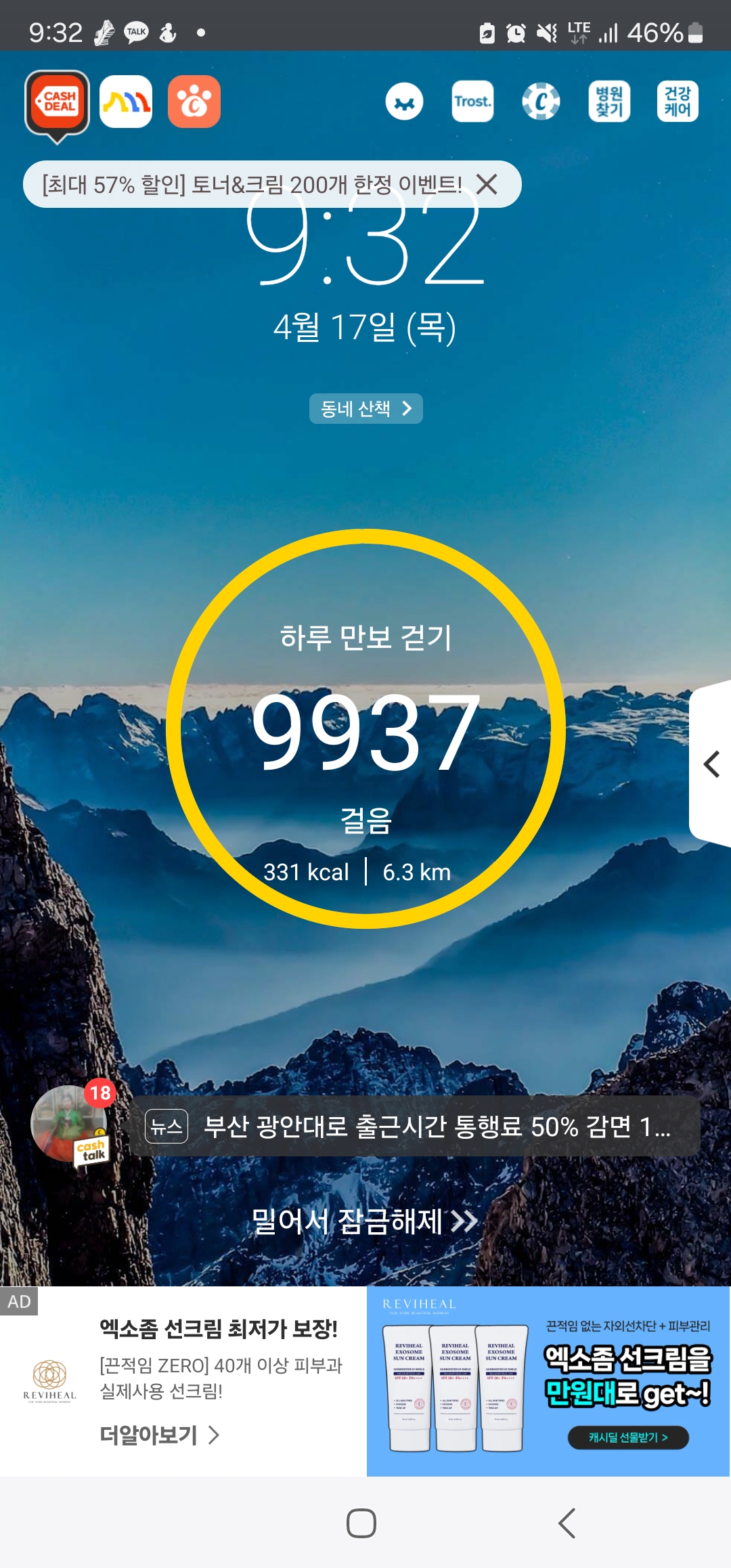Tap 캐시딜 선물받기 on the ad image
Viewport: 731px width, 1568px height.
(628, 1437)
